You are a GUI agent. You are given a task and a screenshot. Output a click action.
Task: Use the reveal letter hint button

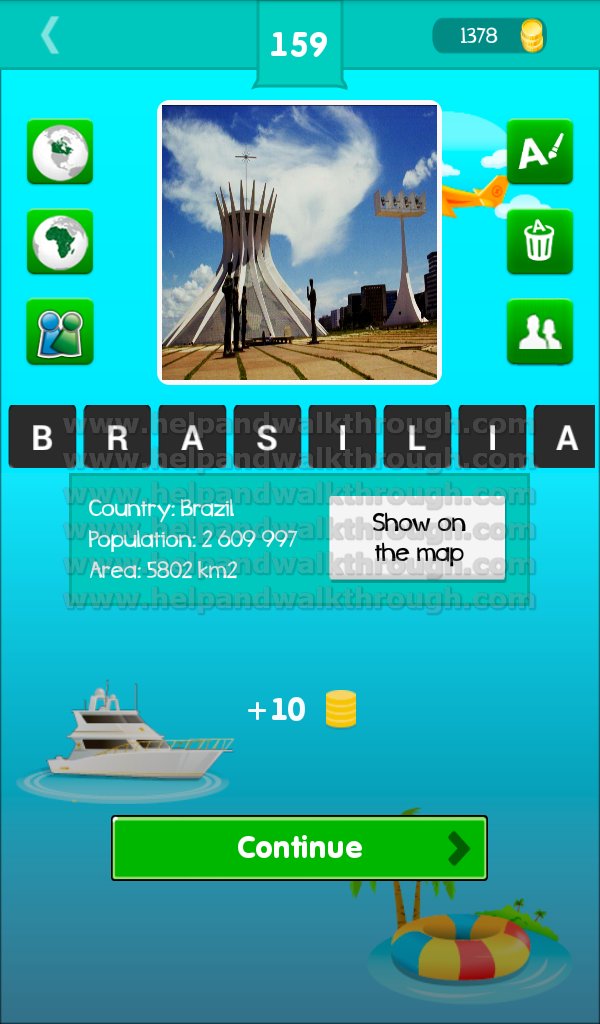[539, 152]
